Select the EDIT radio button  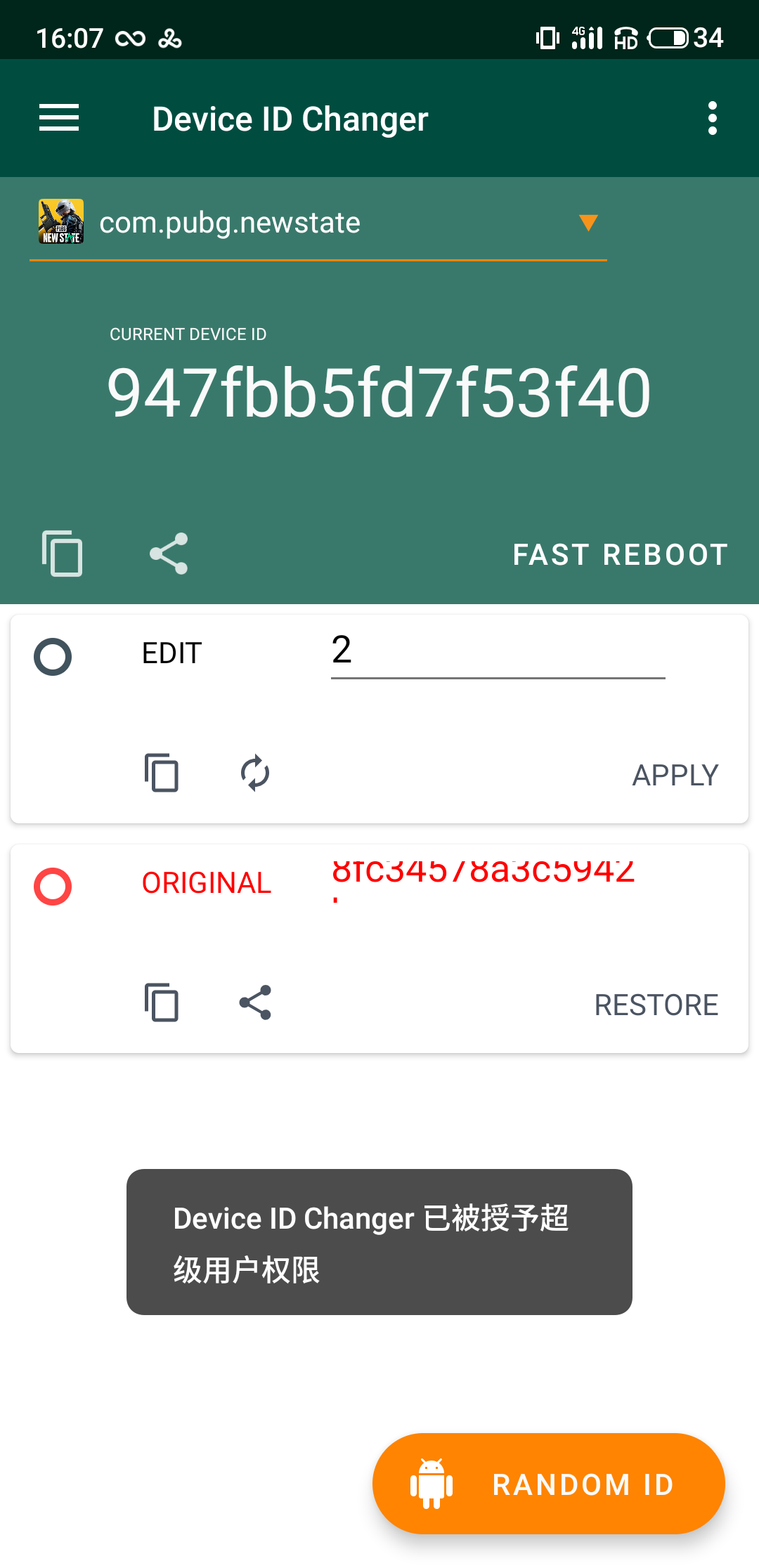(53, 657)
